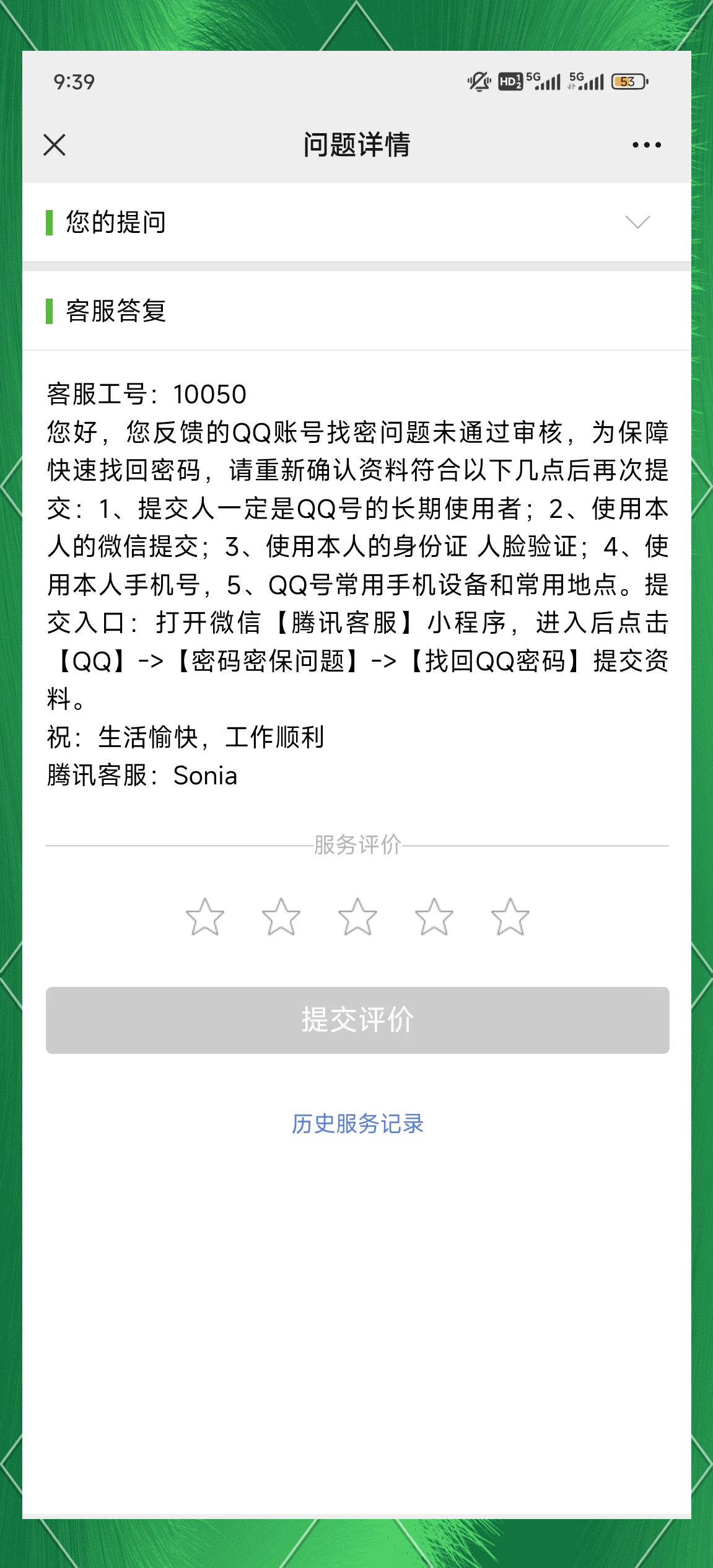
Task: Expand the 您的提问 section
Action: (637, 222)
